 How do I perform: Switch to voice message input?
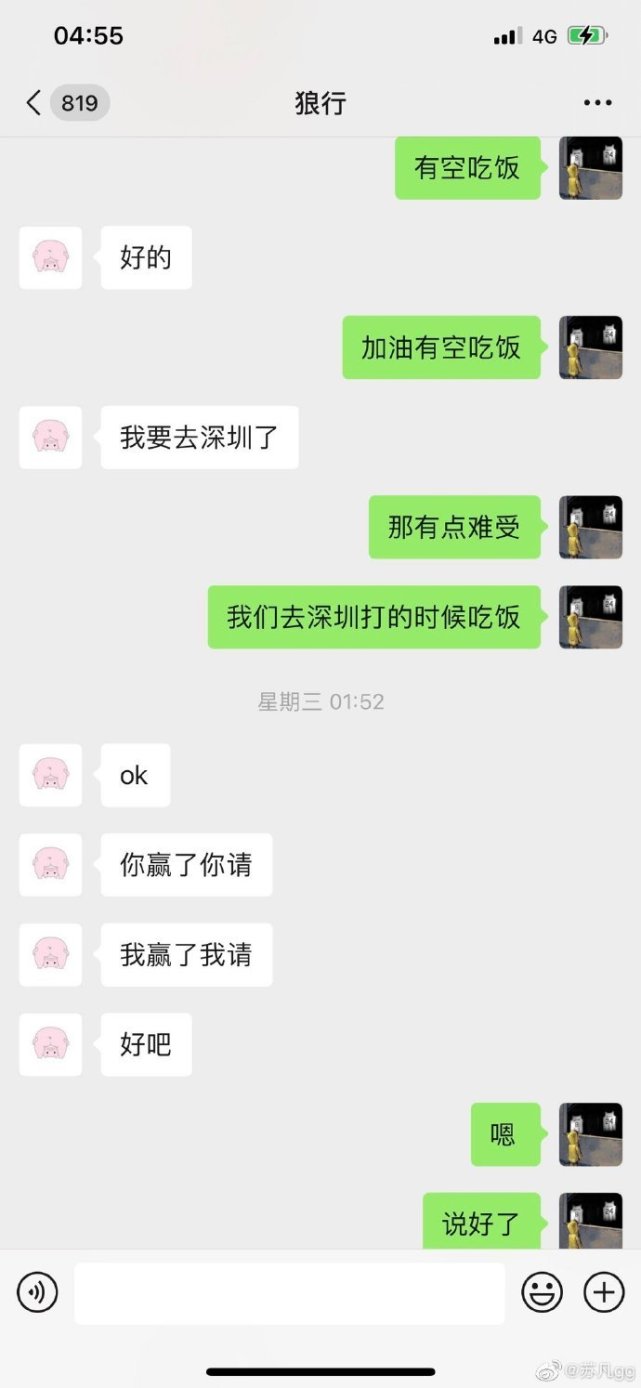pos(38,1293)
